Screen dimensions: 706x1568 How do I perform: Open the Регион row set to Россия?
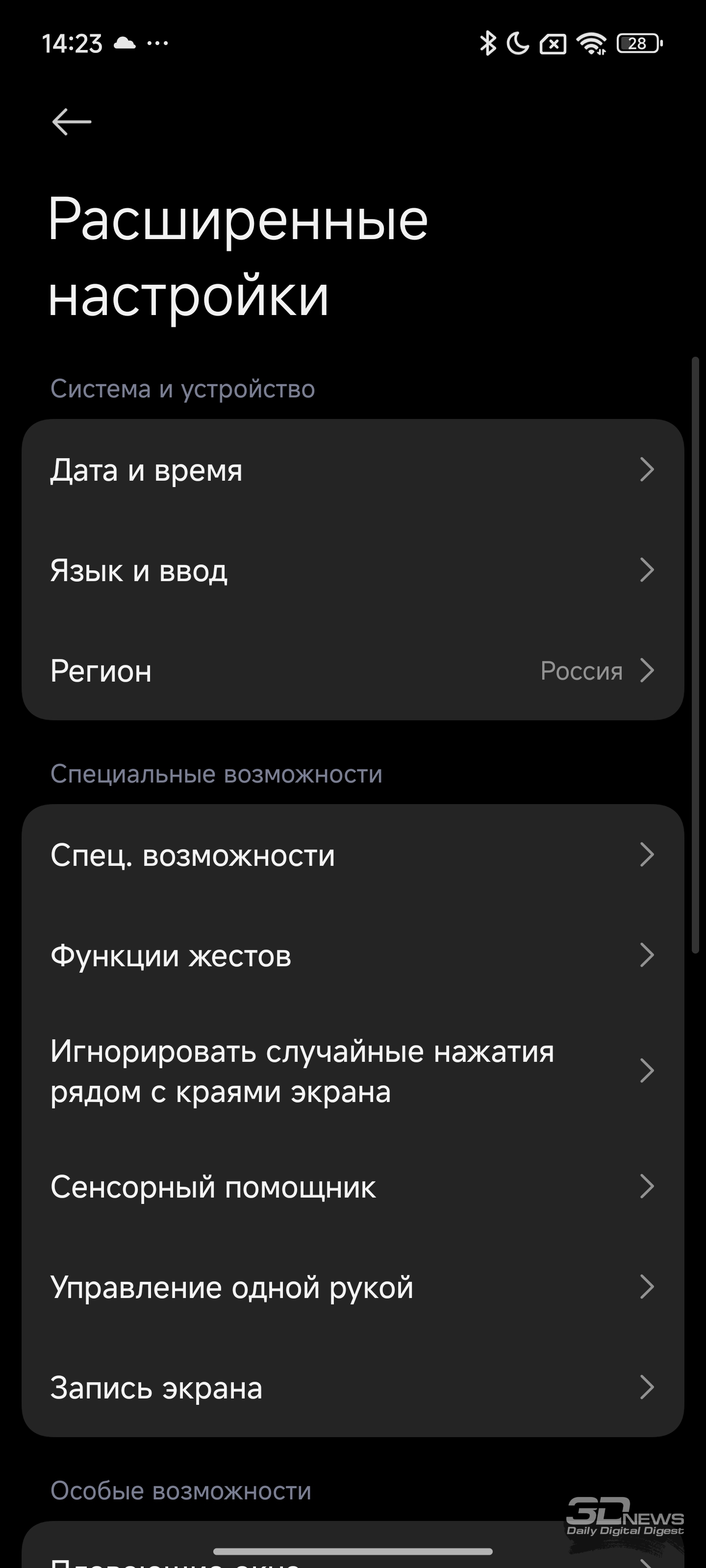point(353,671)
